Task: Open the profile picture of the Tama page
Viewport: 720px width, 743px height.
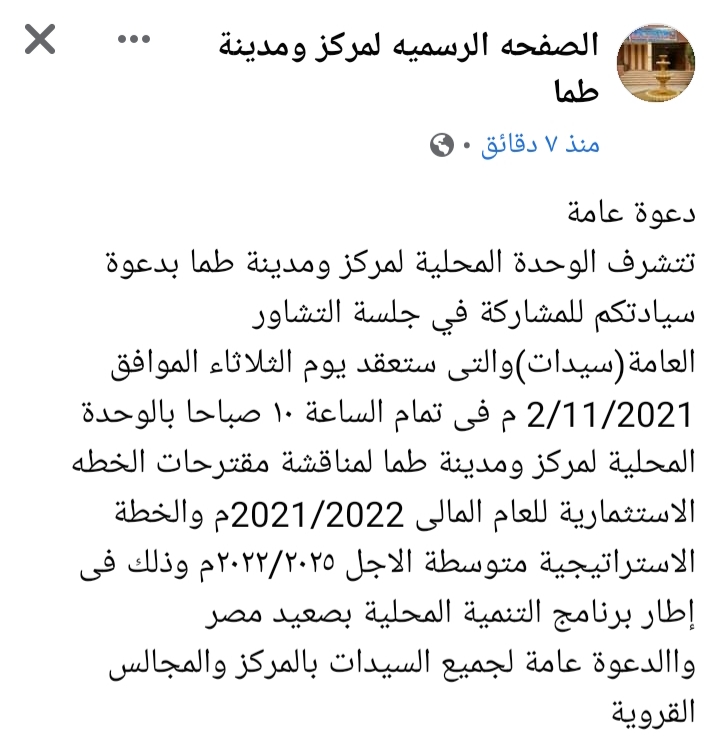Action: click(657, 66)
